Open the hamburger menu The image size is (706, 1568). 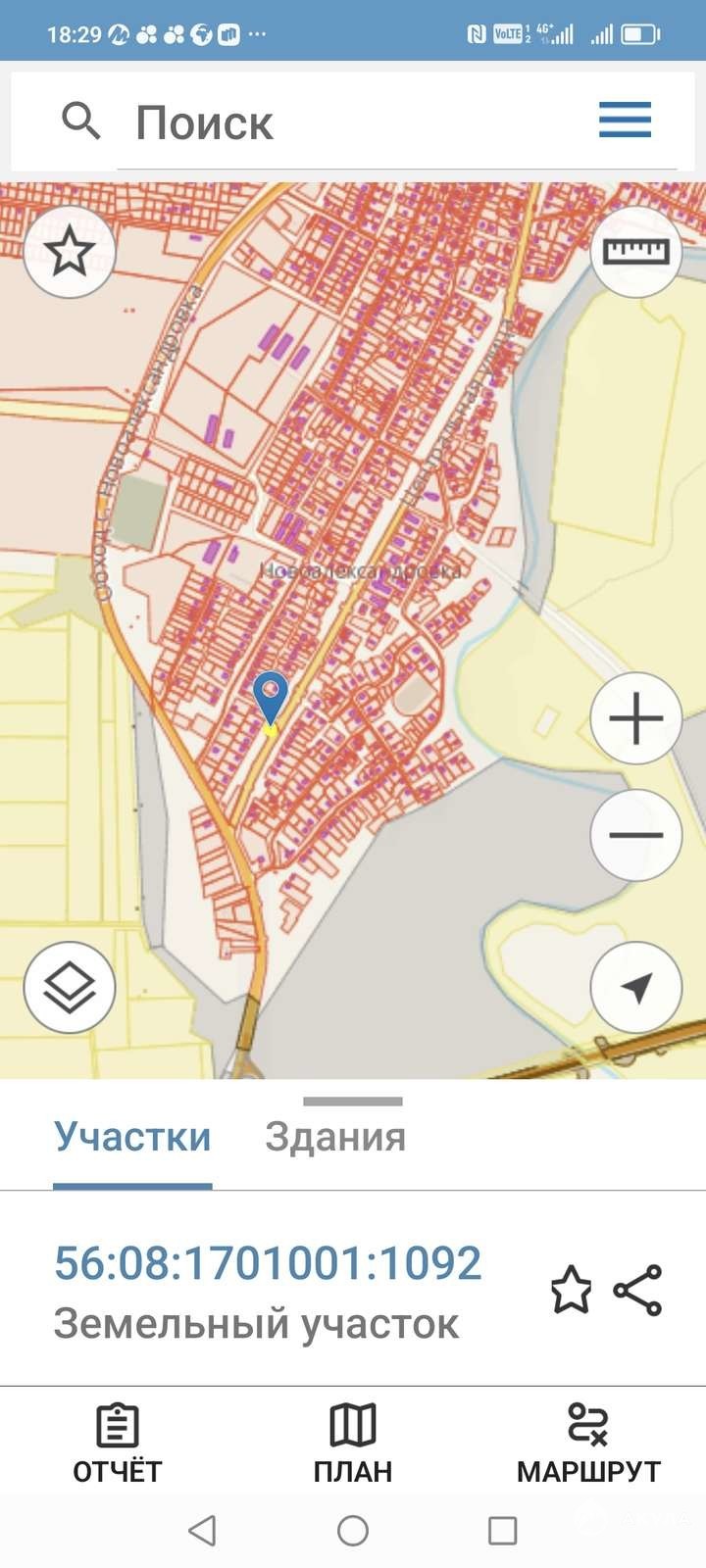[625, 121]
